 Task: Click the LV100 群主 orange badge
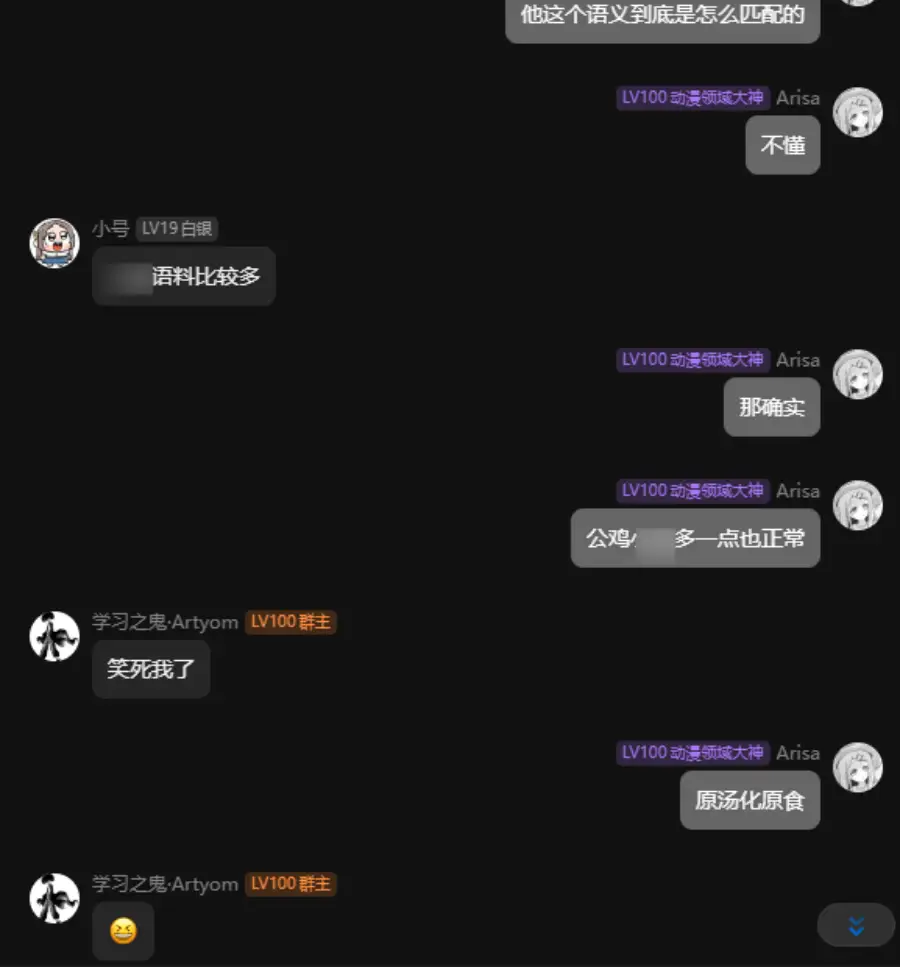coord(291,621)
